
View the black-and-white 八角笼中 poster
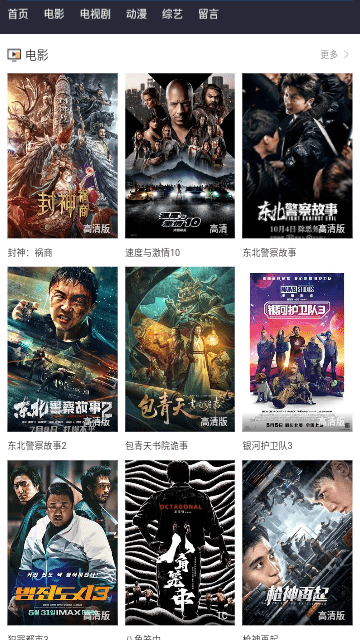click(x=180, y=542)
